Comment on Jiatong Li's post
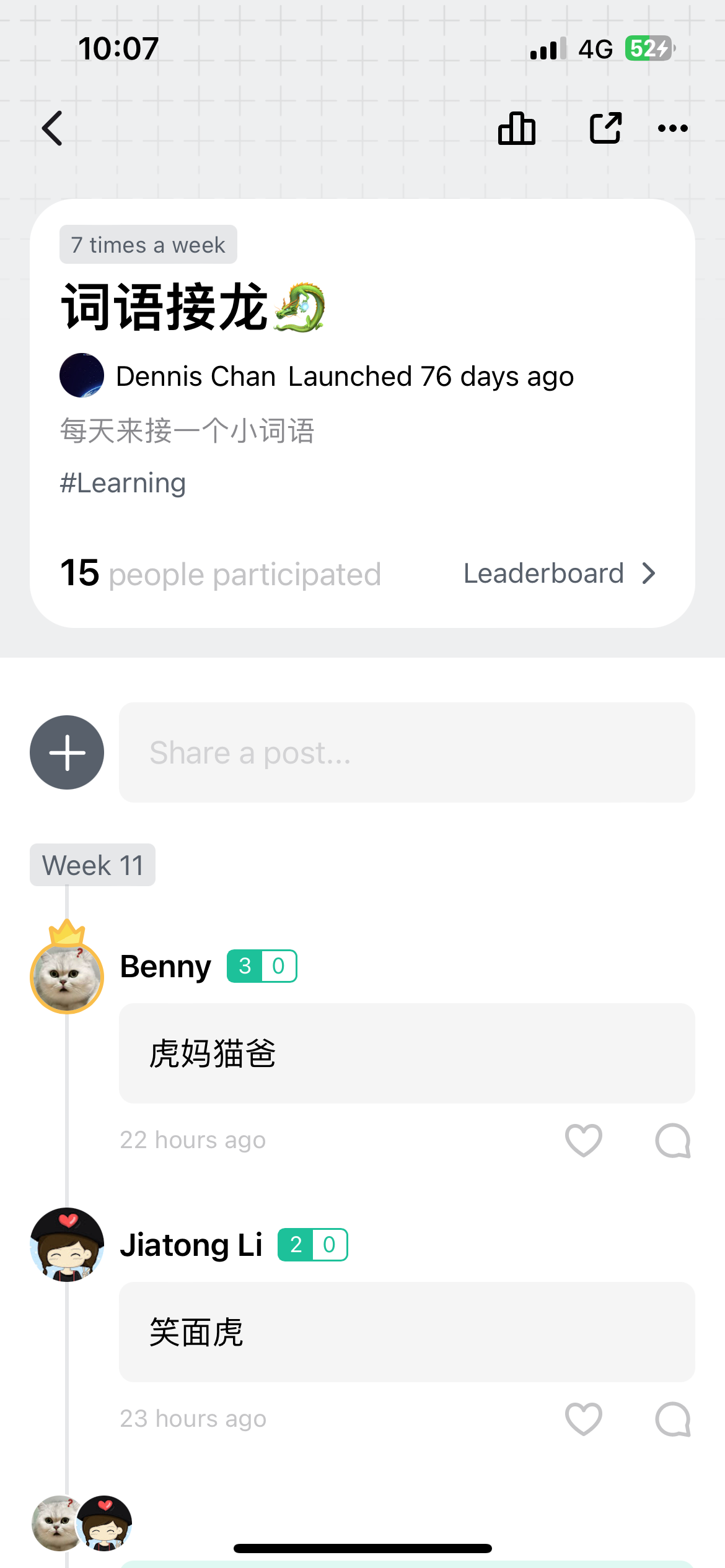 pyautogui.click(x=672, y=1419)
